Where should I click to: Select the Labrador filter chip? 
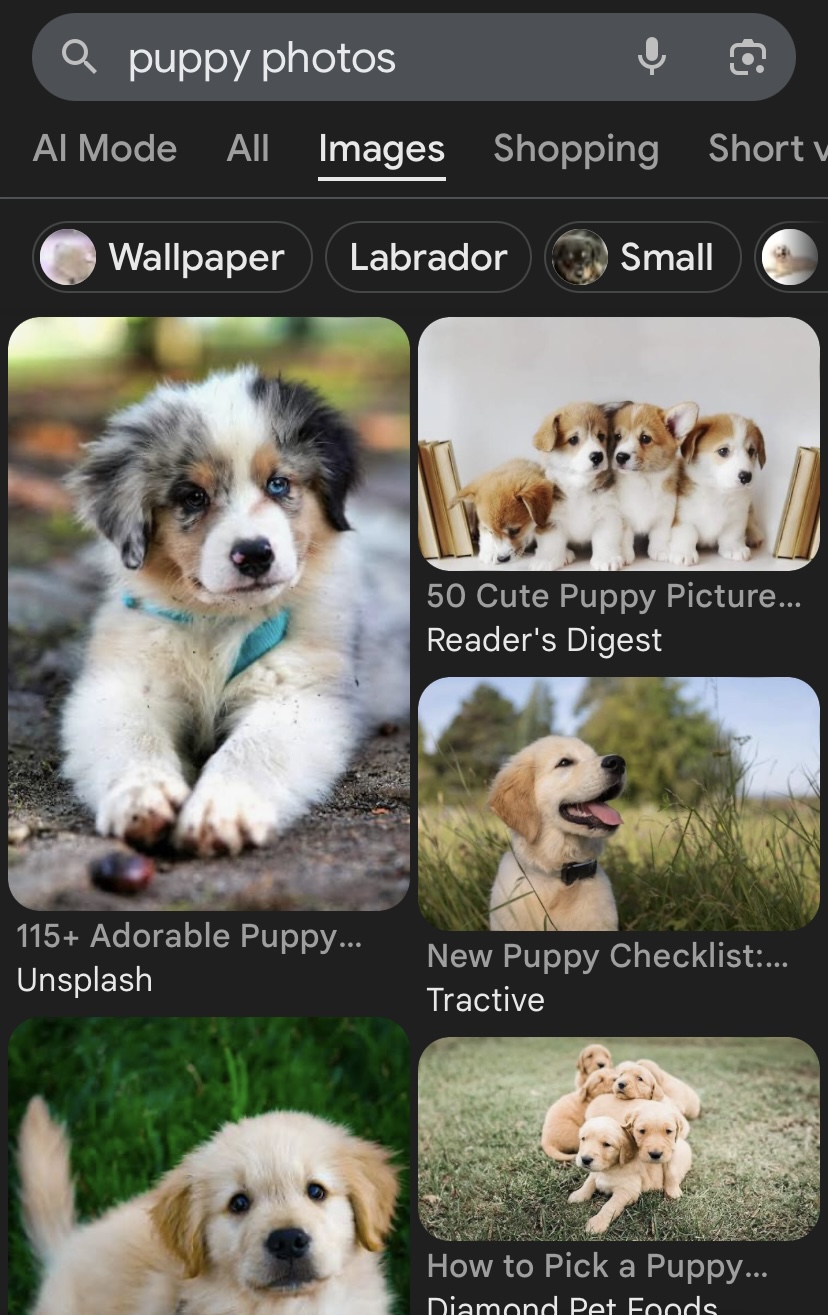click(x=428, y=257)
